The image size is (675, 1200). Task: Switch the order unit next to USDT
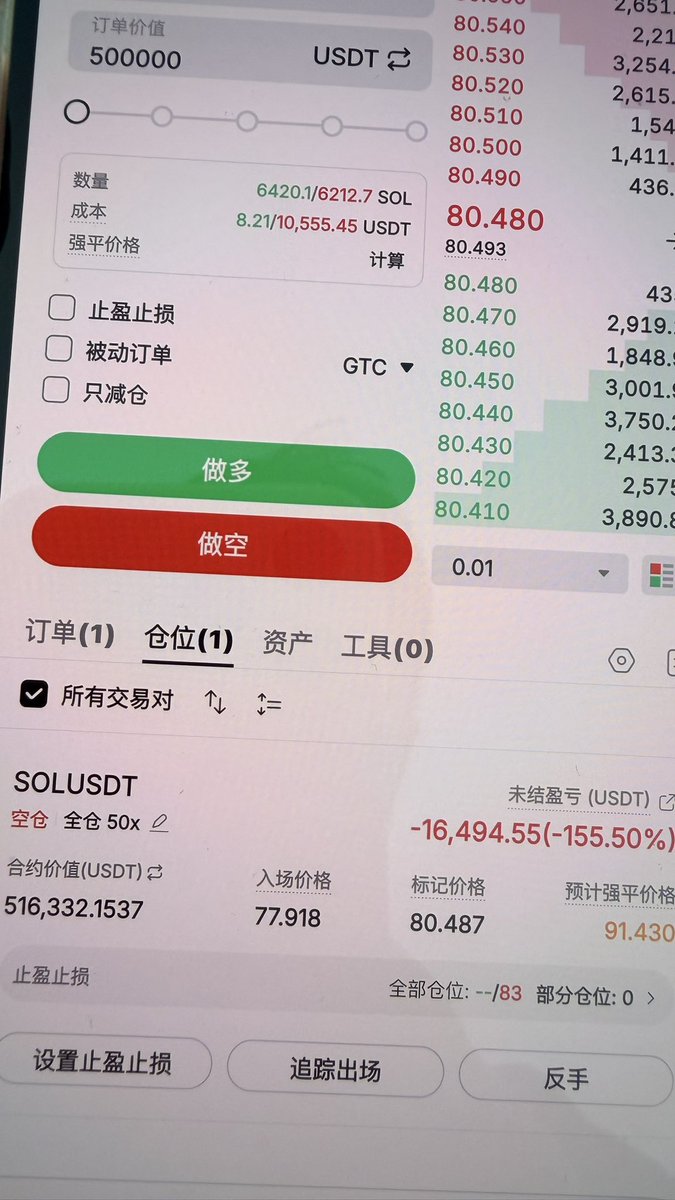[x=399, y=58]
